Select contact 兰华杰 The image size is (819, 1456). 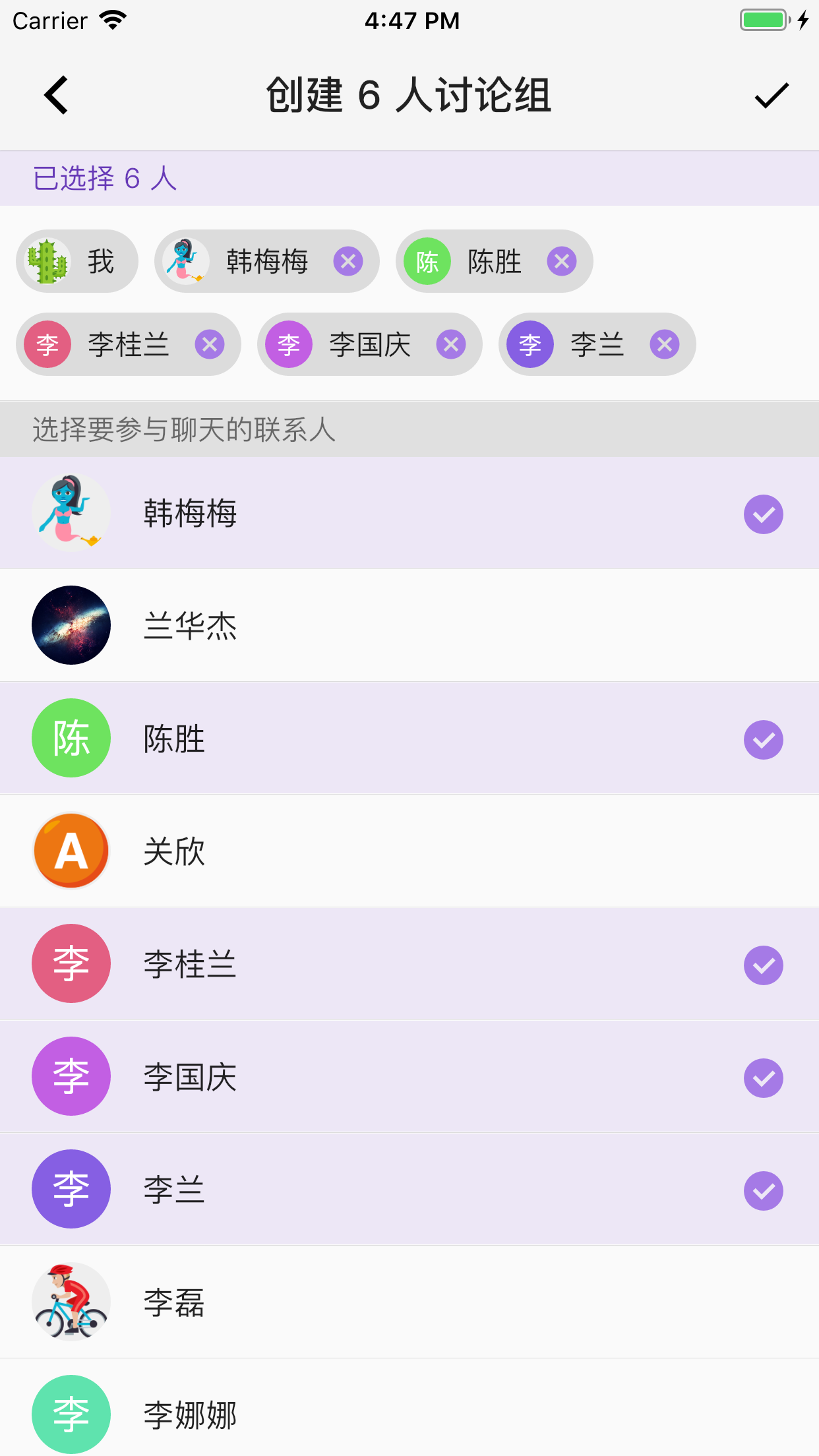(x=409, y=626)
